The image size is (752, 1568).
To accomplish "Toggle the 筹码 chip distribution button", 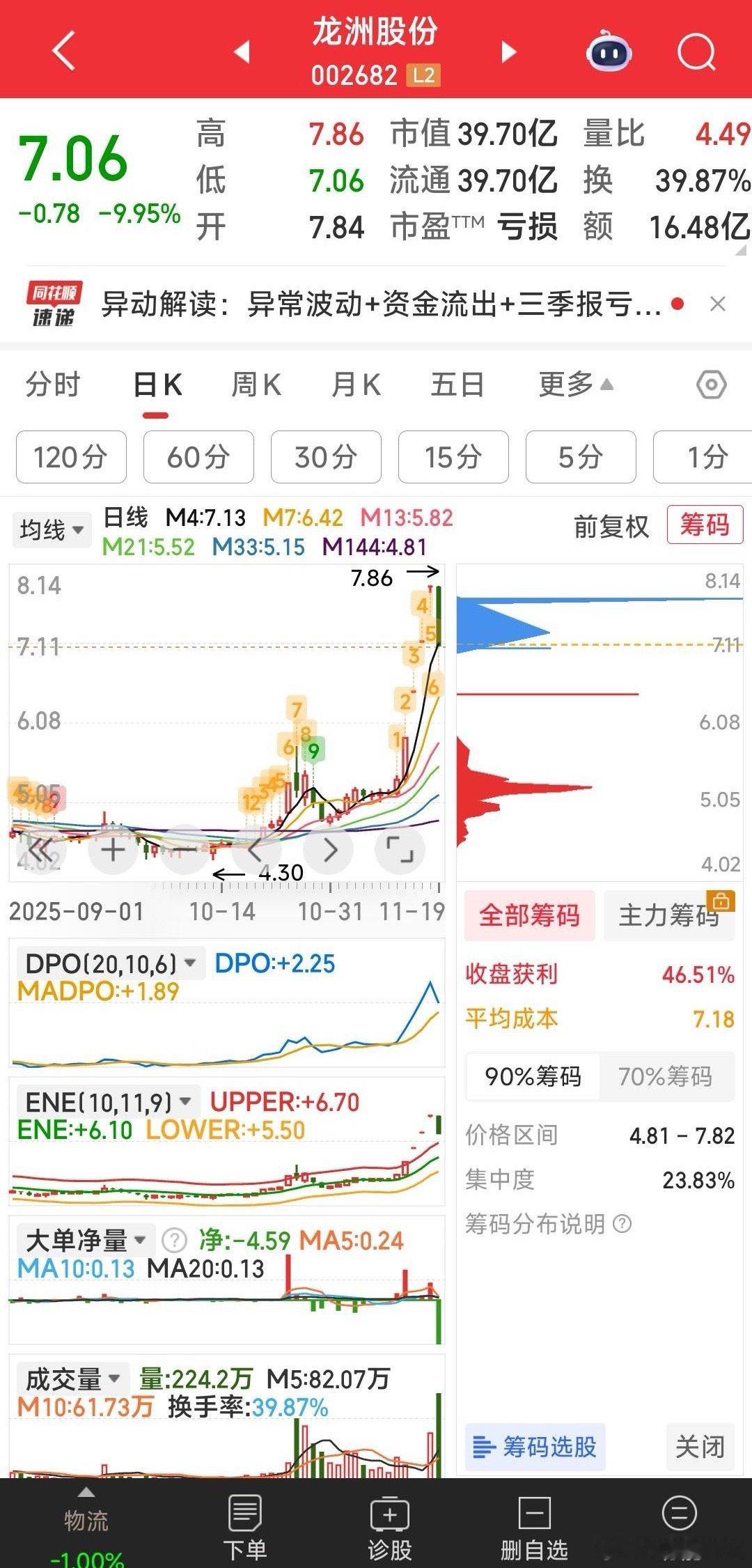I will [705, 525].
